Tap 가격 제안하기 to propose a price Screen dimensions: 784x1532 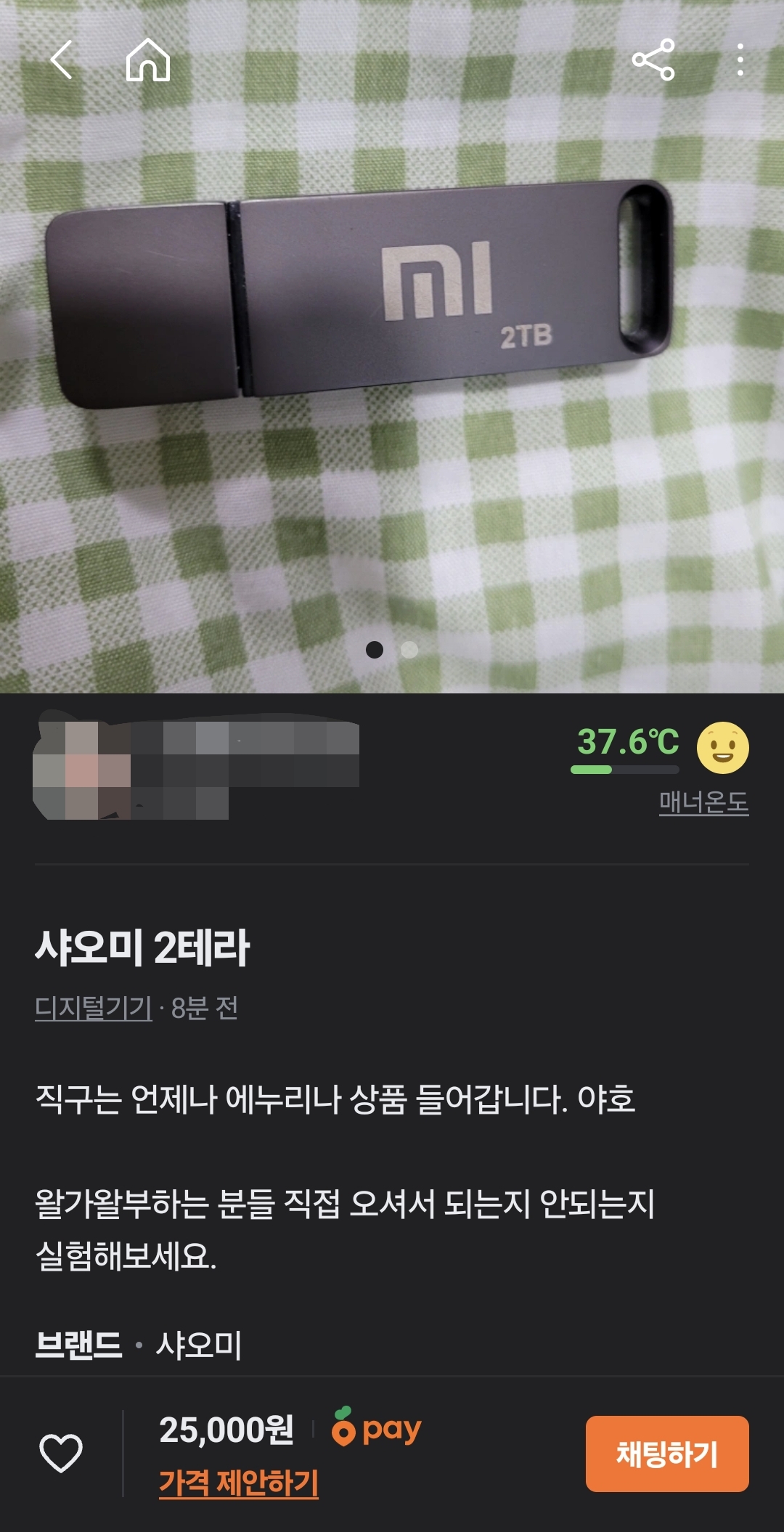(239, 1483)
